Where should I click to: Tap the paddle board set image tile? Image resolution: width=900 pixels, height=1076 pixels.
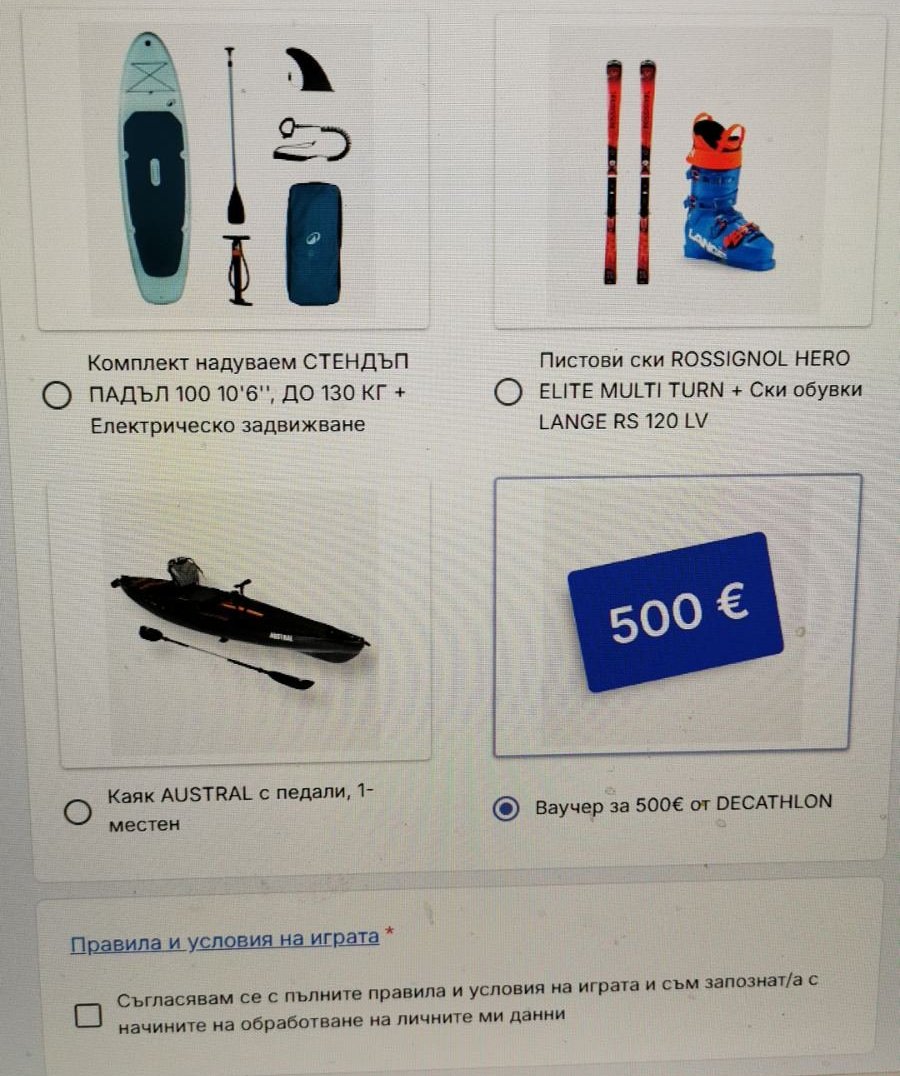pos(232,173)
